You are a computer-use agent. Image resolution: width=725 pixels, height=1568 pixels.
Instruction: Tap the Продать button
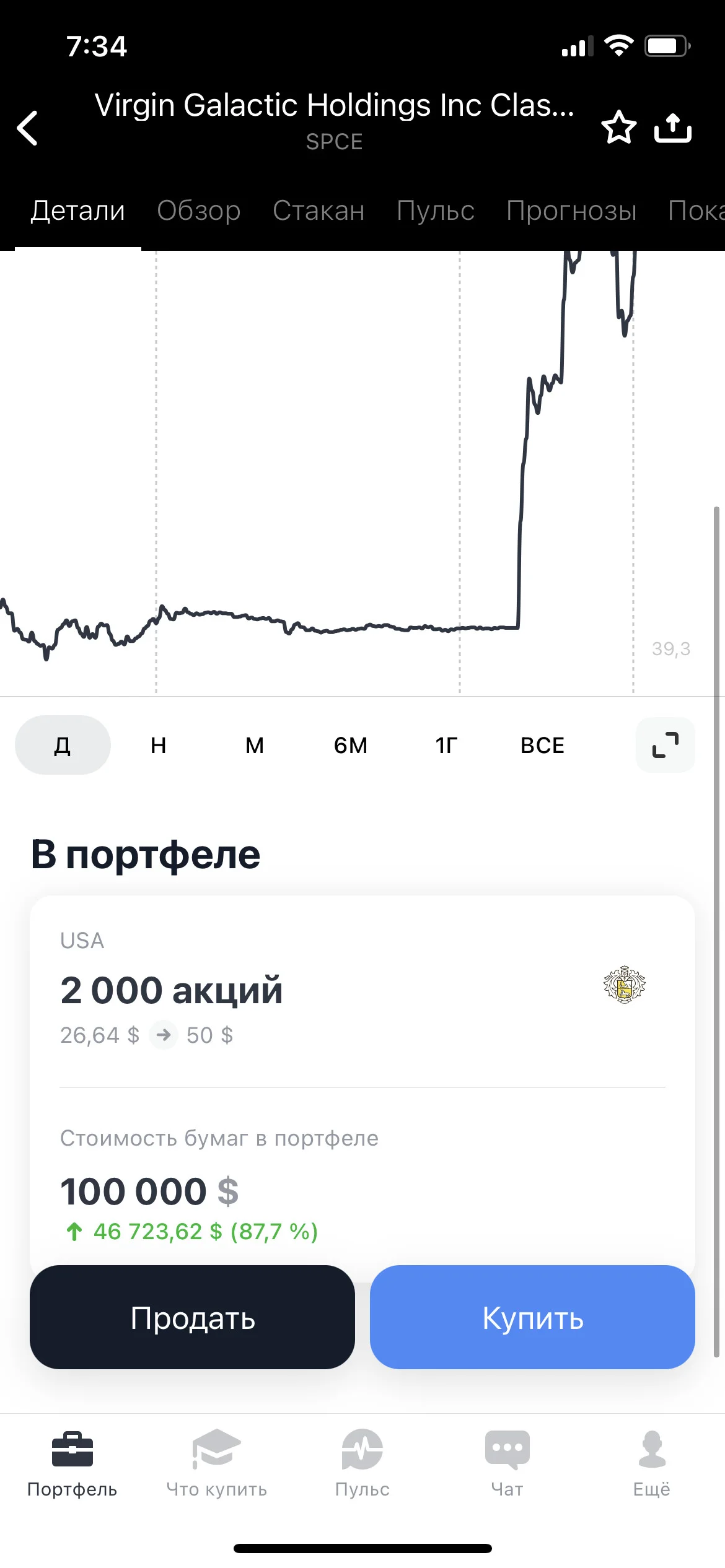coord(192,1317)
